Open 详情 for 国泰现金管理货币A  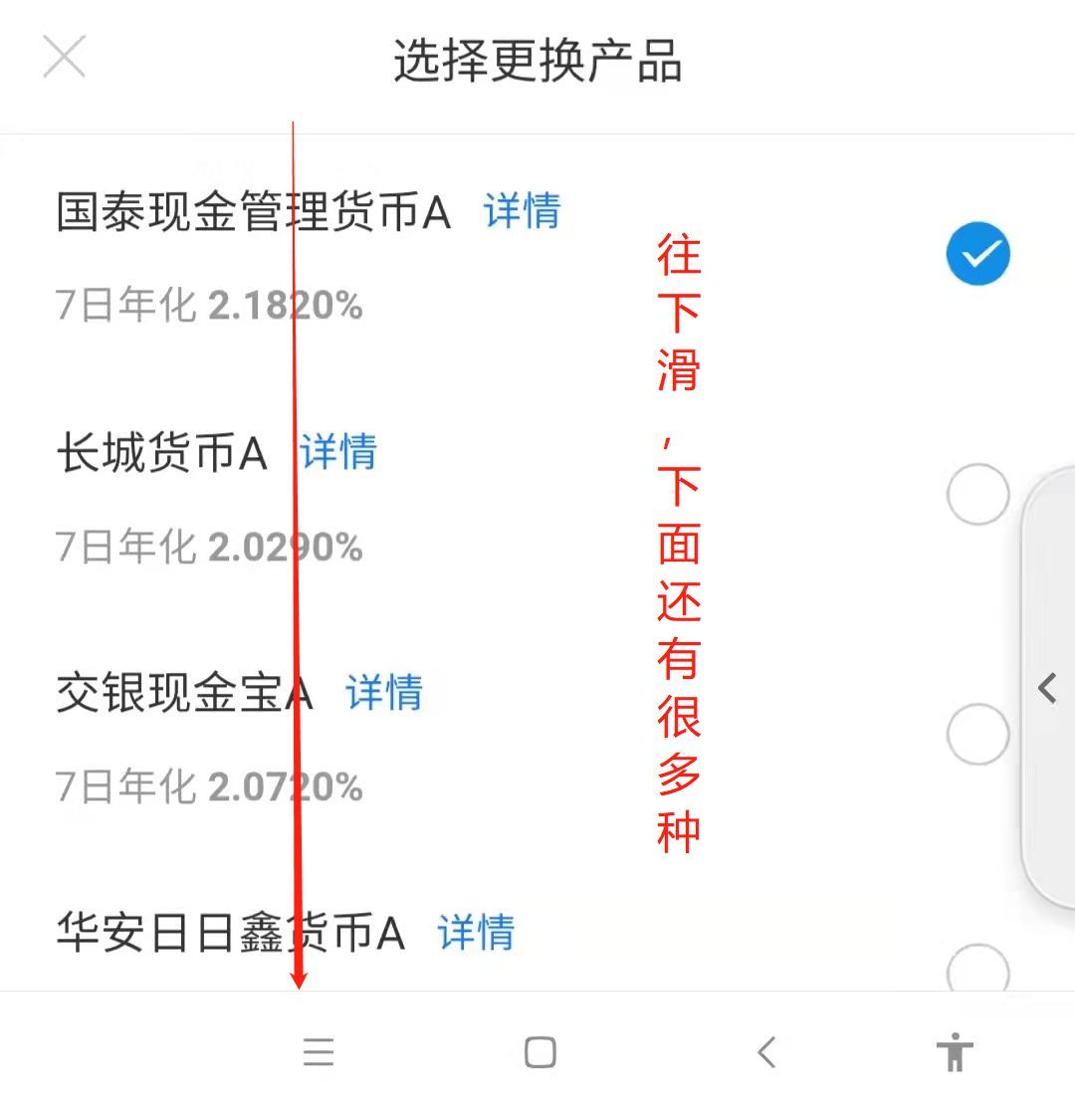(x=522, y=211)
